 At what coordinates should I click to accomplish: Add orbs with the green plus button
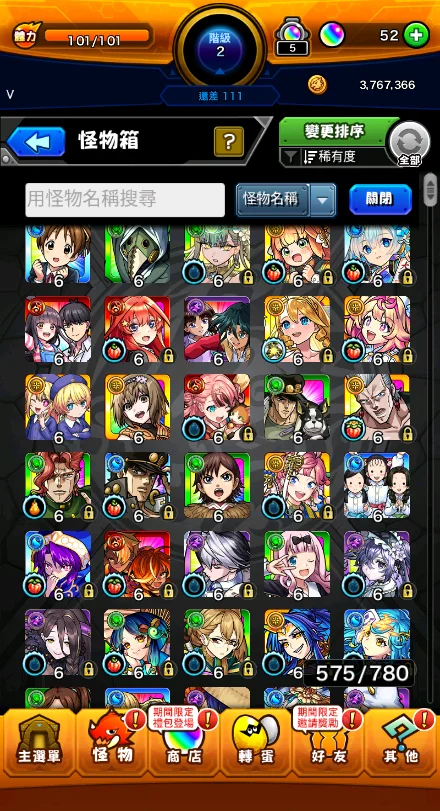point(416,35)
